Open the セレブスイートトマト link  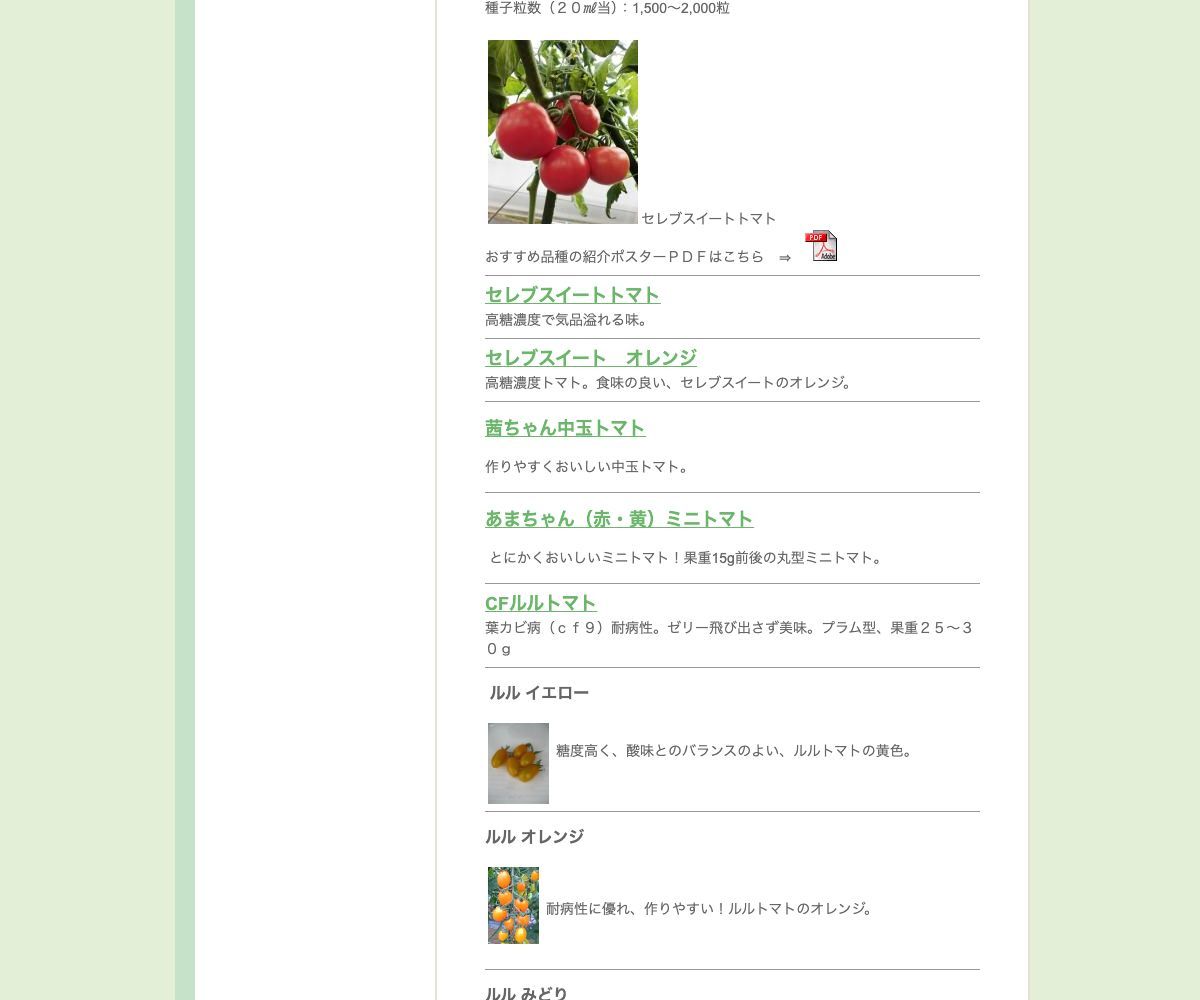[572, 295]
